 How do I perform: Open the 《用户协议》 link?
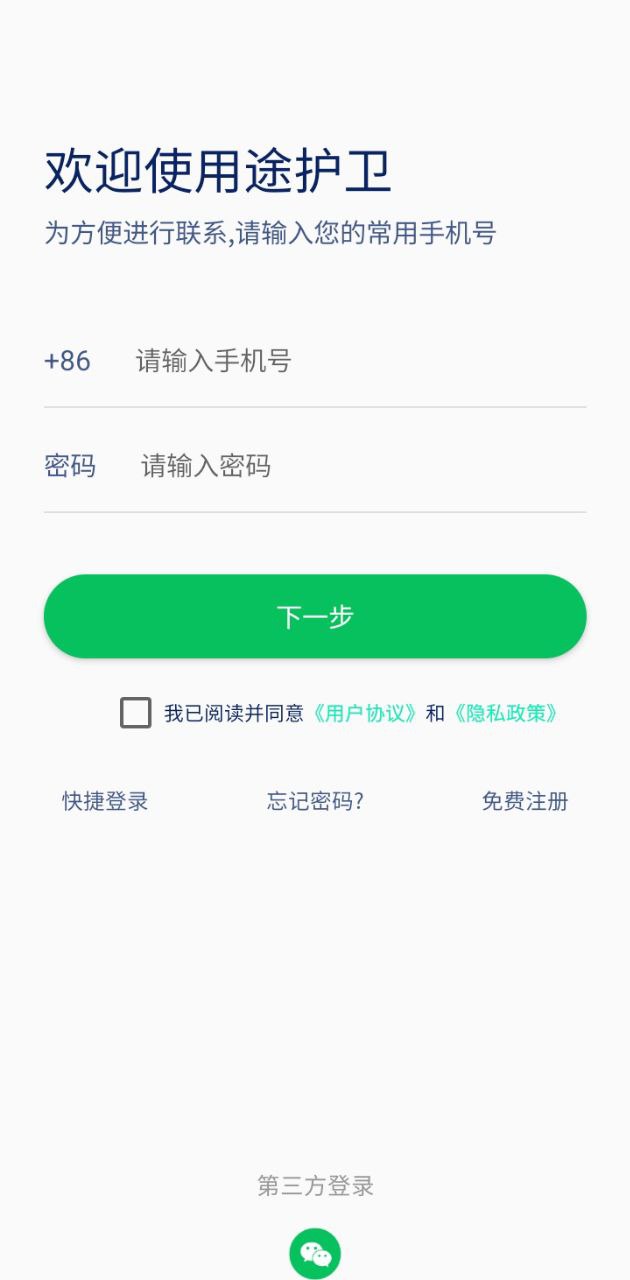click(x=364, y=713)
